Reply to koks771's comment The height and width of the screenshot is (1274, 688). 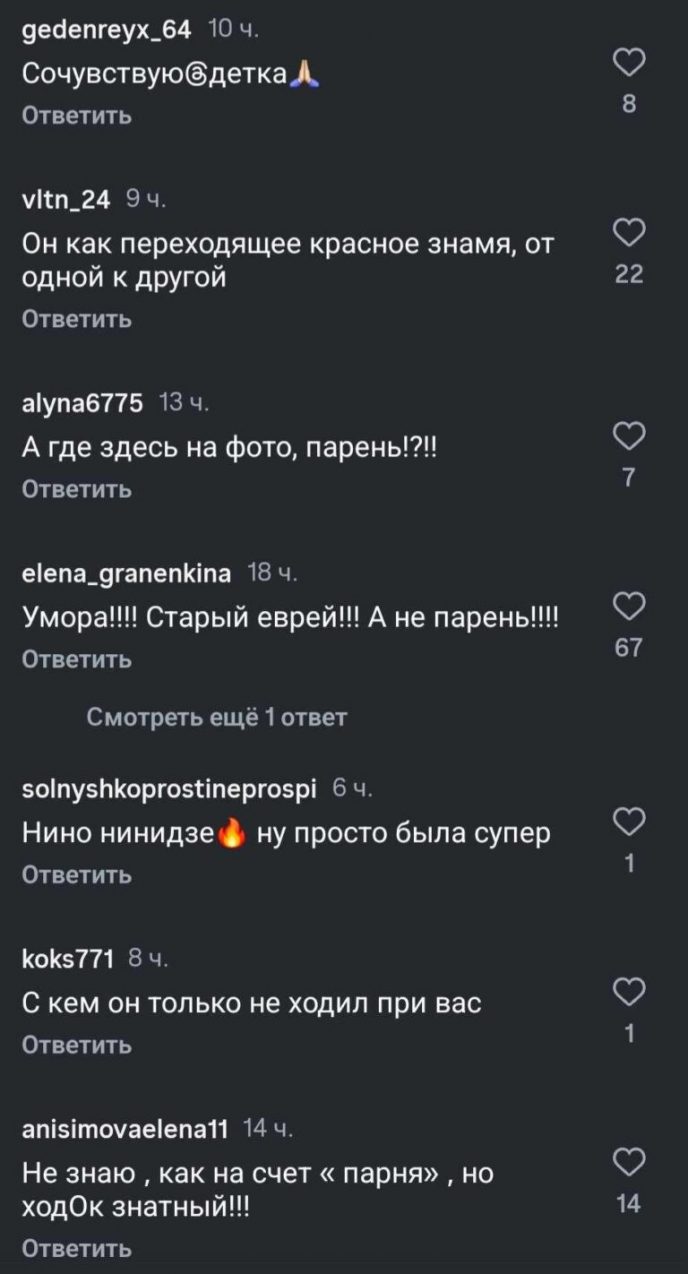[77, 1045]
